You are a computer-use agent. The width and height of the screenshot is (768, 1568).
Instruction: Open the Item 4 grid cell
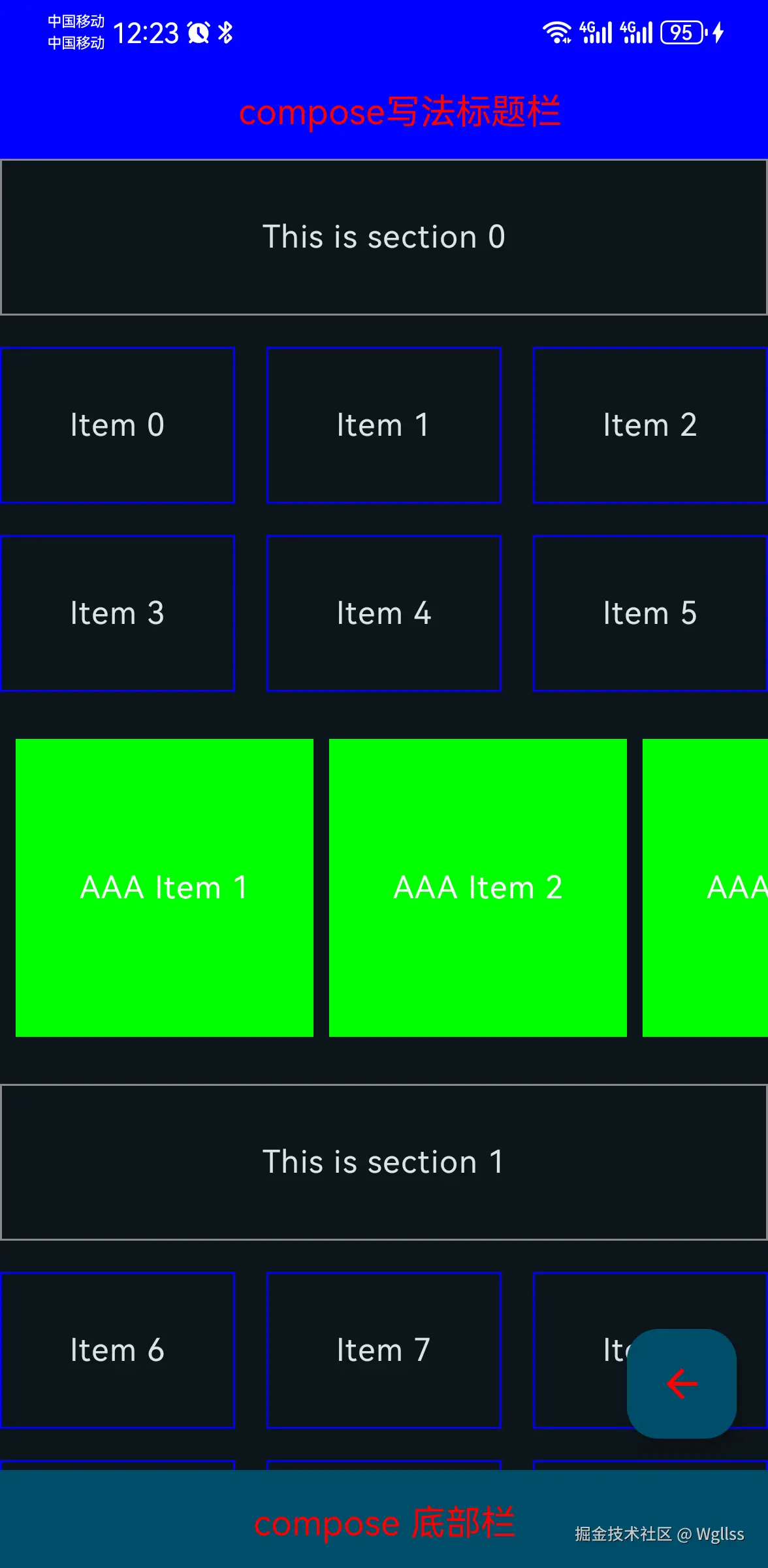(x=384, y=613)
